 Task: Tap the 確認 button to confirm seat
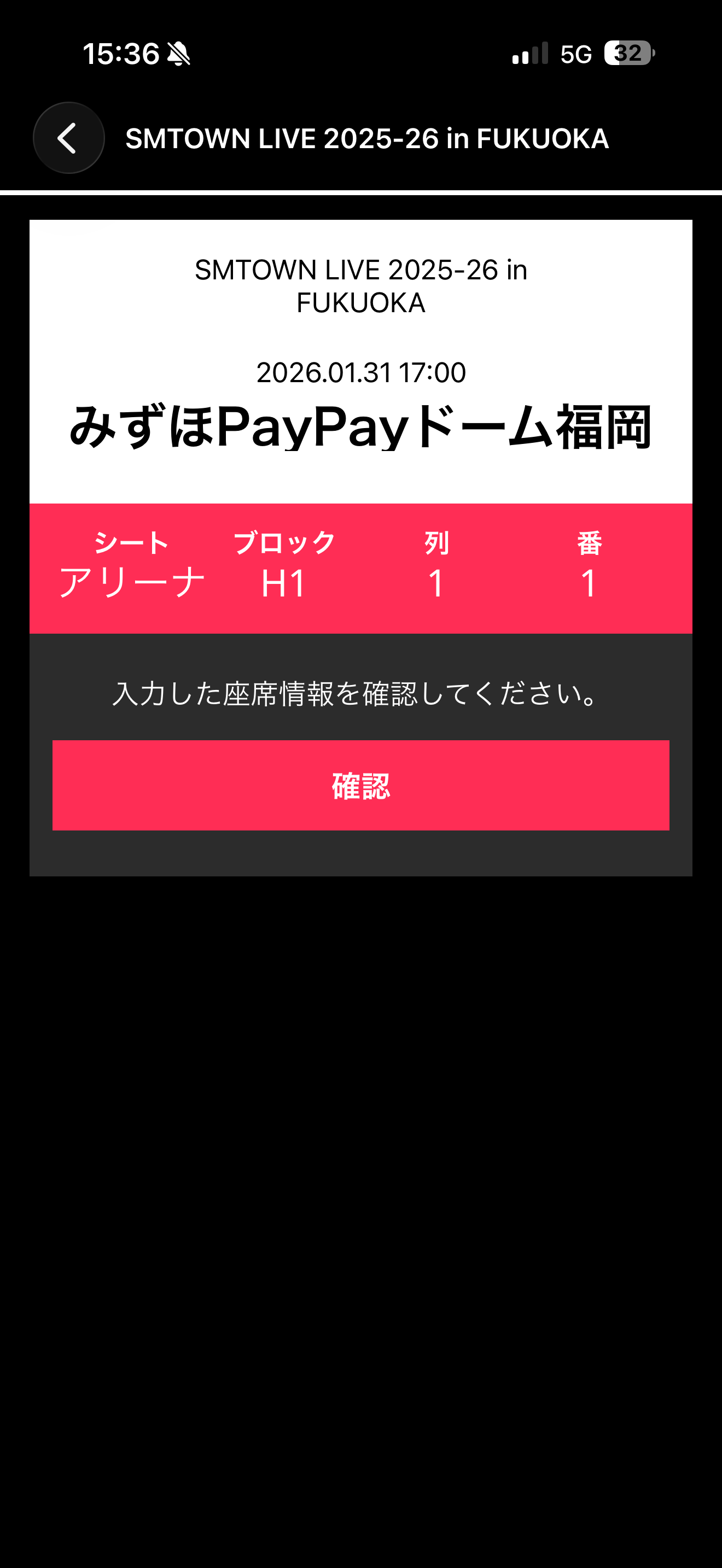(360, 785)
